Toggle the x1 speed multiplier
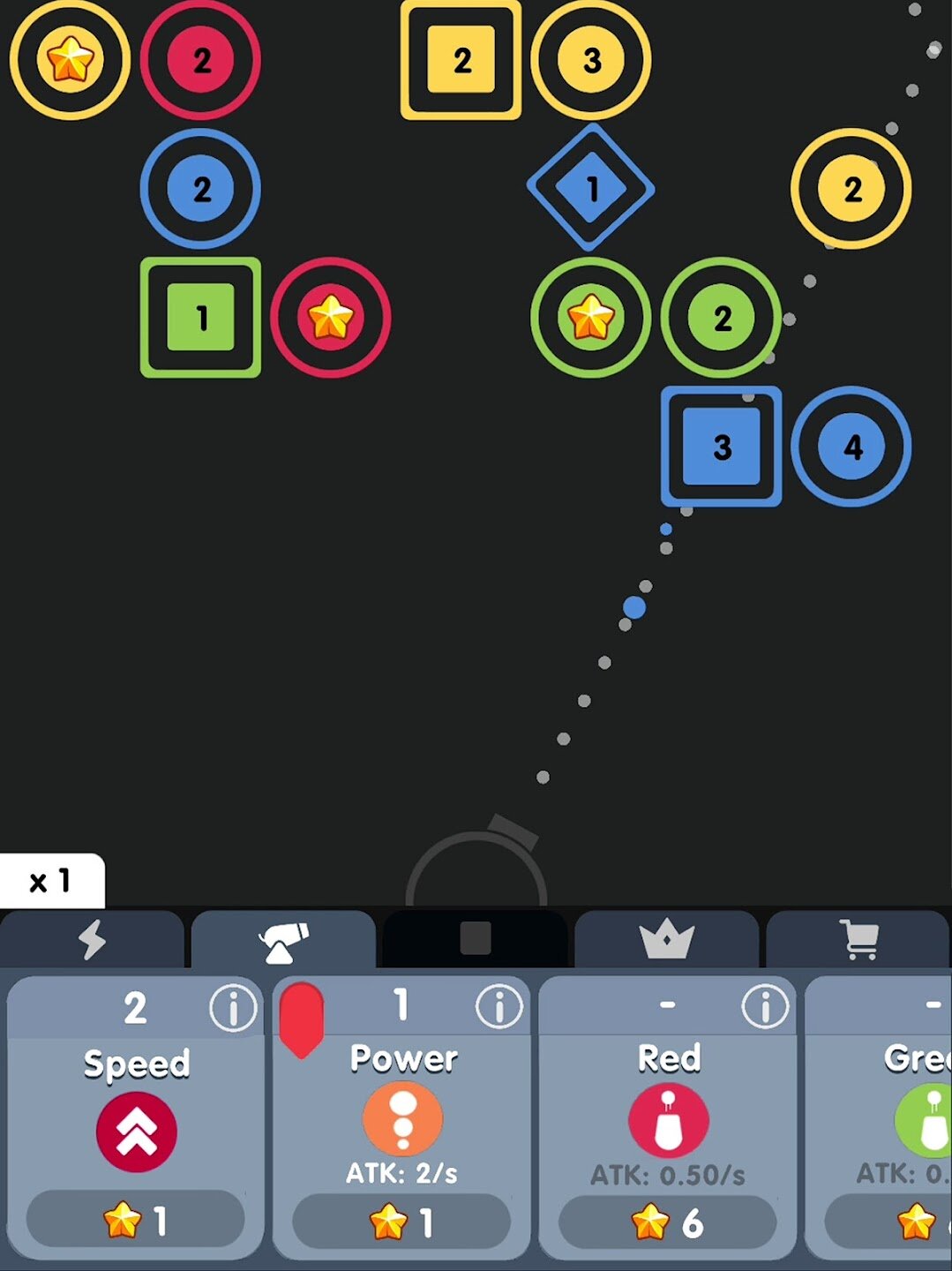Image resolution: width=952 pixels, height=1271 pixels. [x=51, y=881]
